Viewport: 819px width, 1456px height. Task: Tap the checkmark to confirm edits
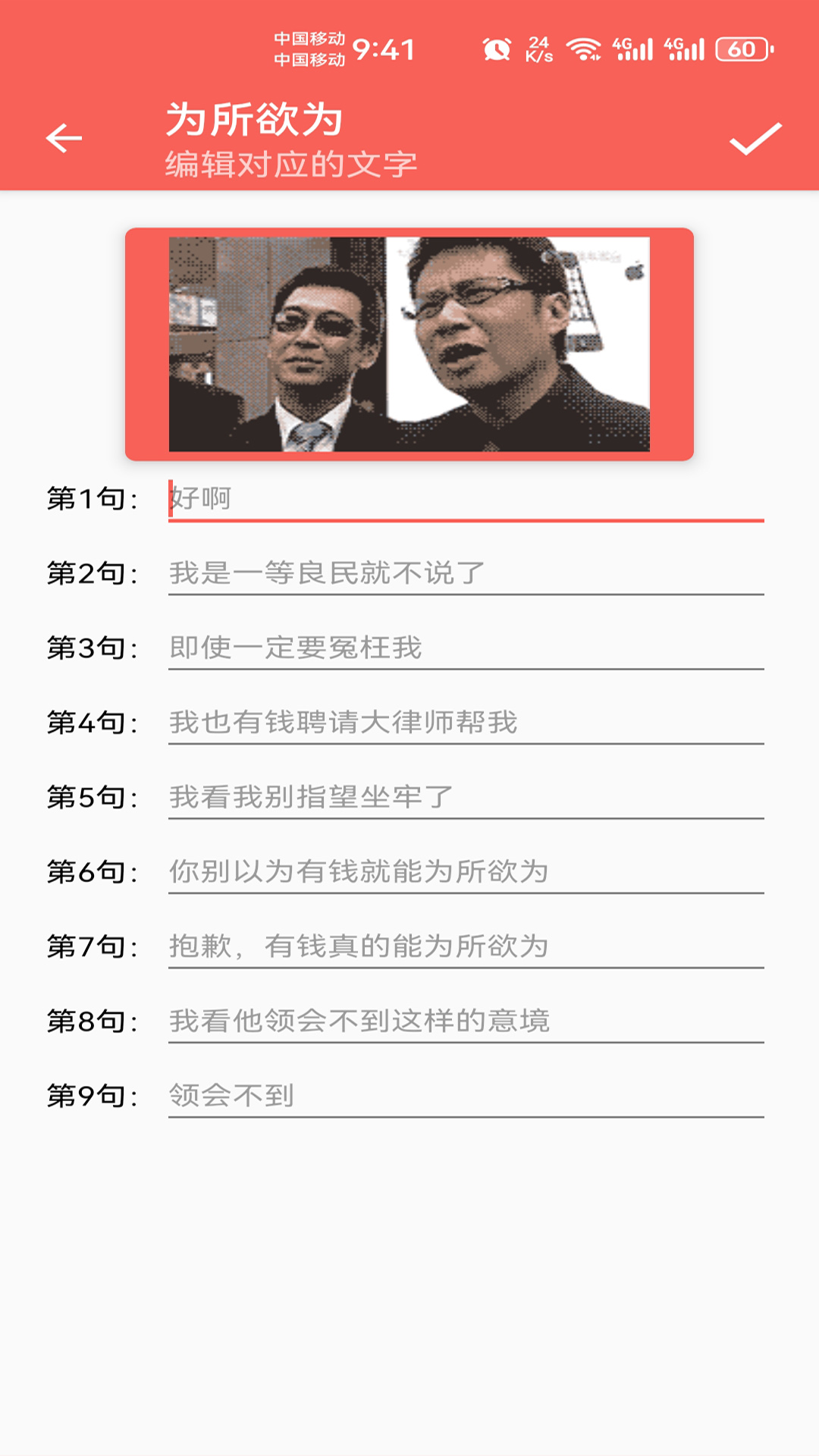tap(757, 138)
